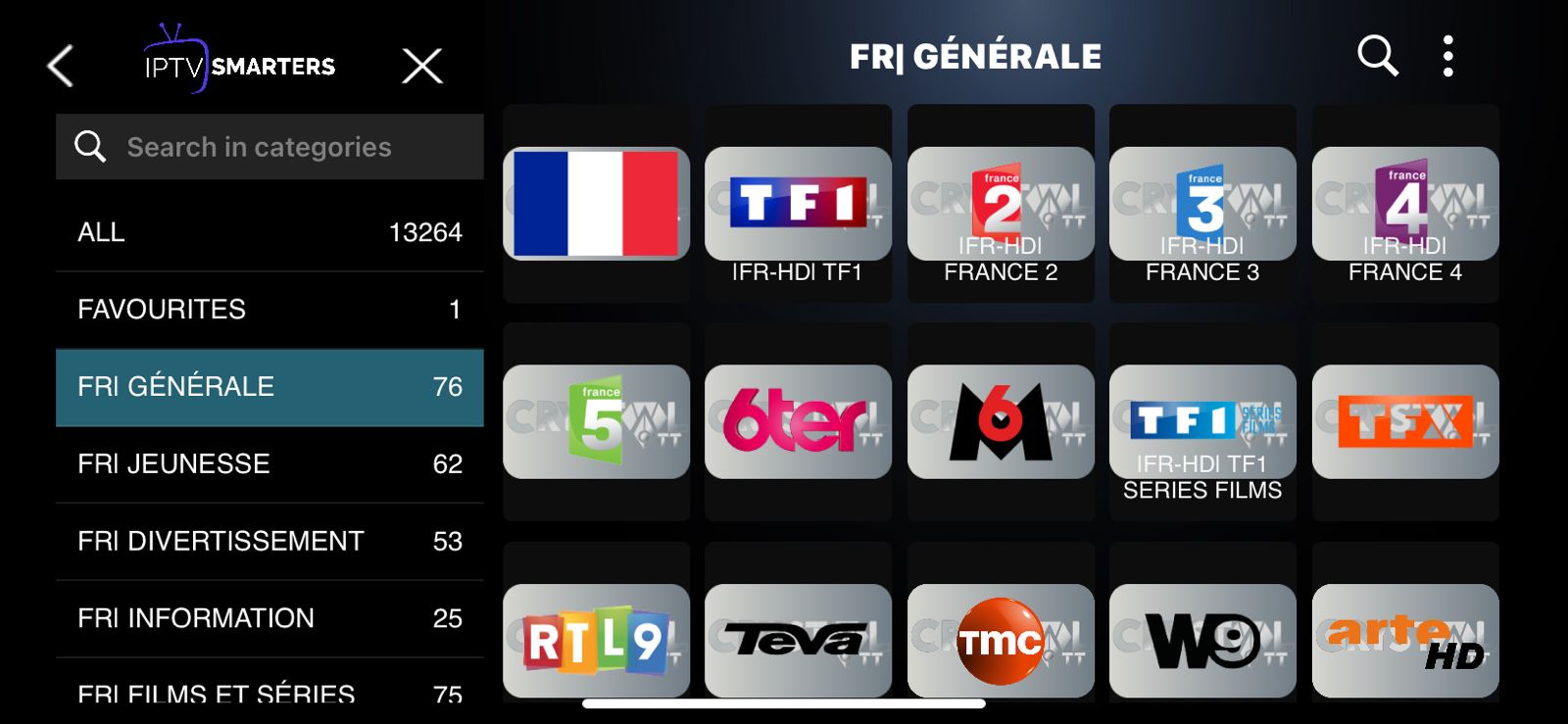
Task: Switch to the FR| INFORMATION category
Action: [269, 618]
